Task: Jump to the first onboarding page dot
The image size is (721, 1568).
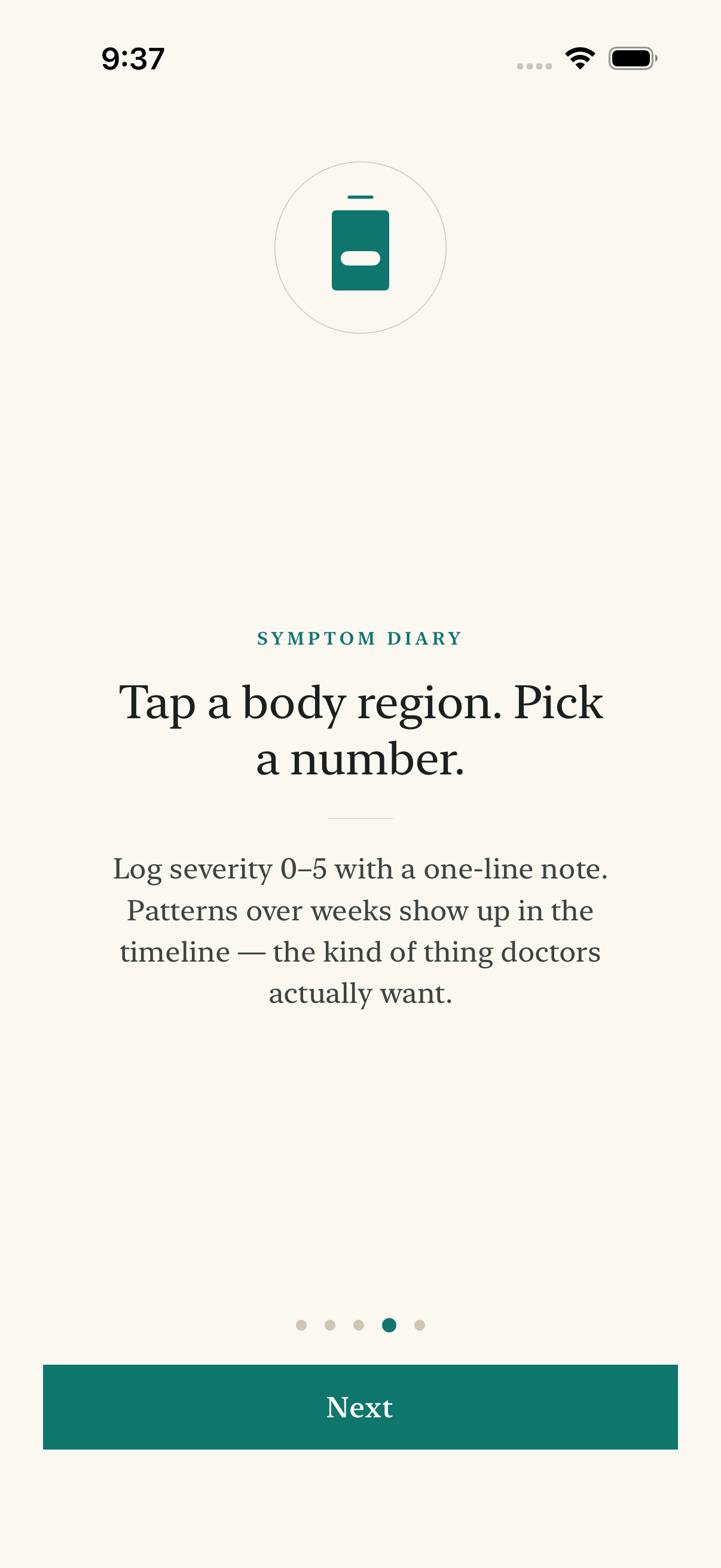Action: (301, 1325)
